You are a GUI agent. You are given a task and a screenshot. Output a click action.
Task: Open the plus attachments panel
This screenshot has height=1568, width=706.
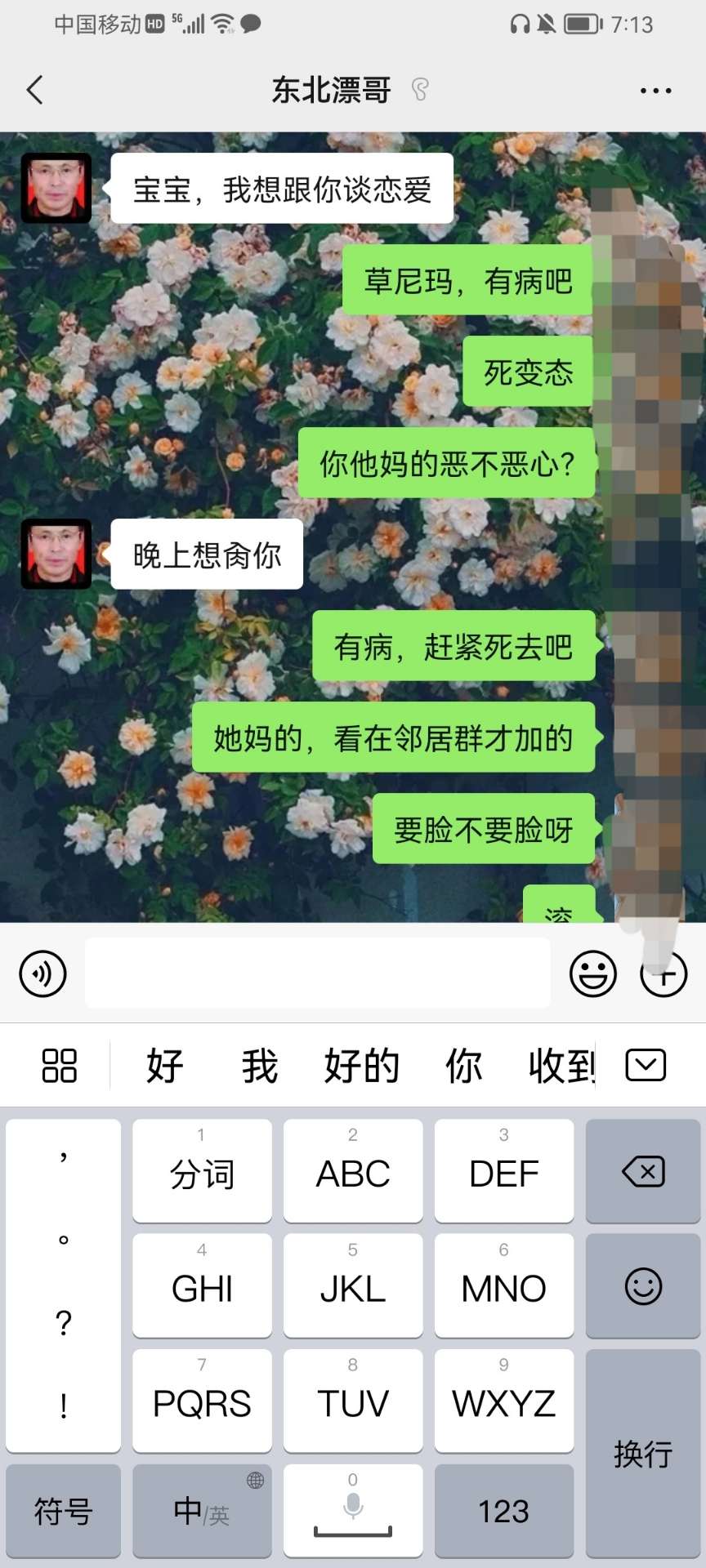pyautogui.click(x=664, y=973)
